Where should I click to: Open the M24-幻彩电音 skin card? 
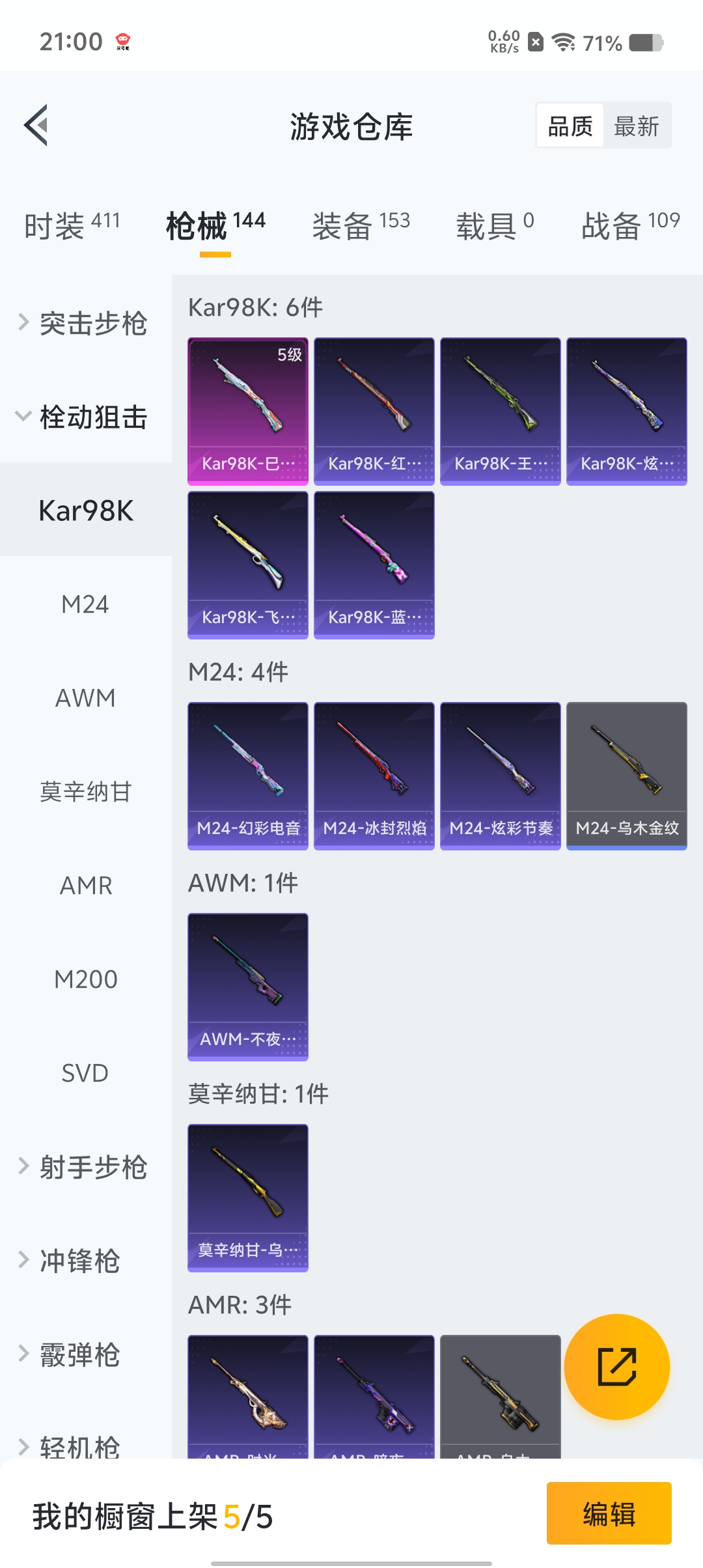point(247,776)
